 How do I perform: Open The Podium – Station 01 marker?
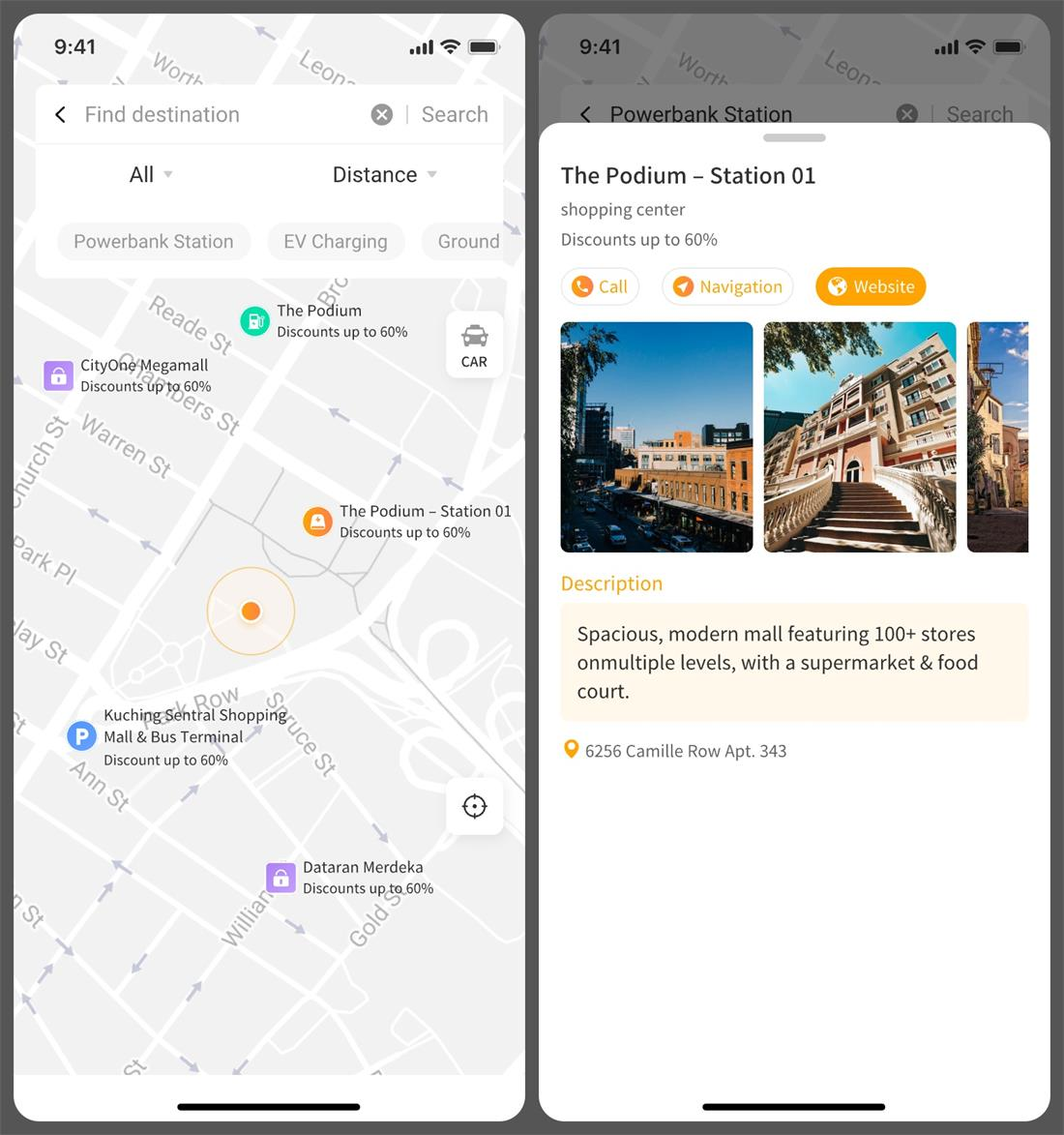(317, 522)
